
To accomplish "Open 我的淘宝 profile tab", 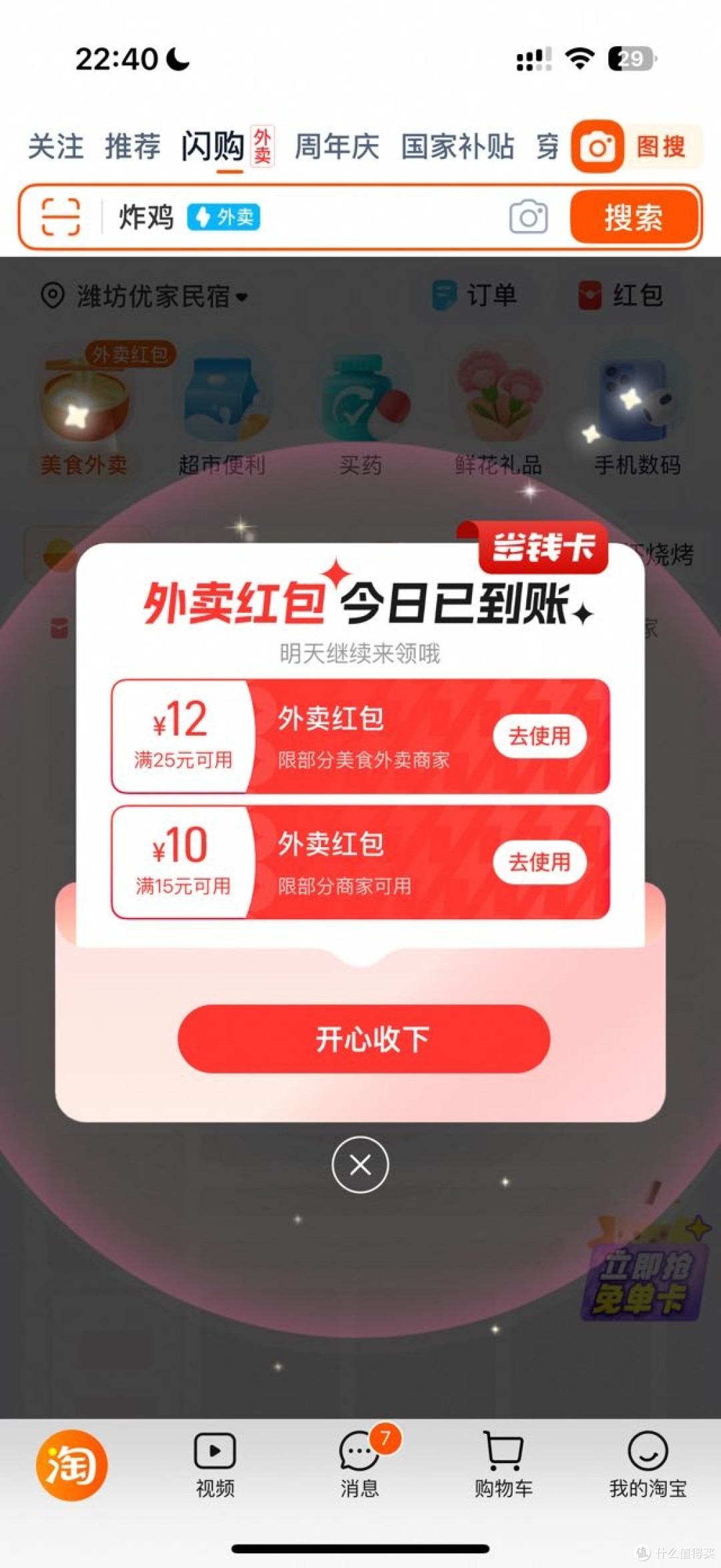I will point(648,1465).
